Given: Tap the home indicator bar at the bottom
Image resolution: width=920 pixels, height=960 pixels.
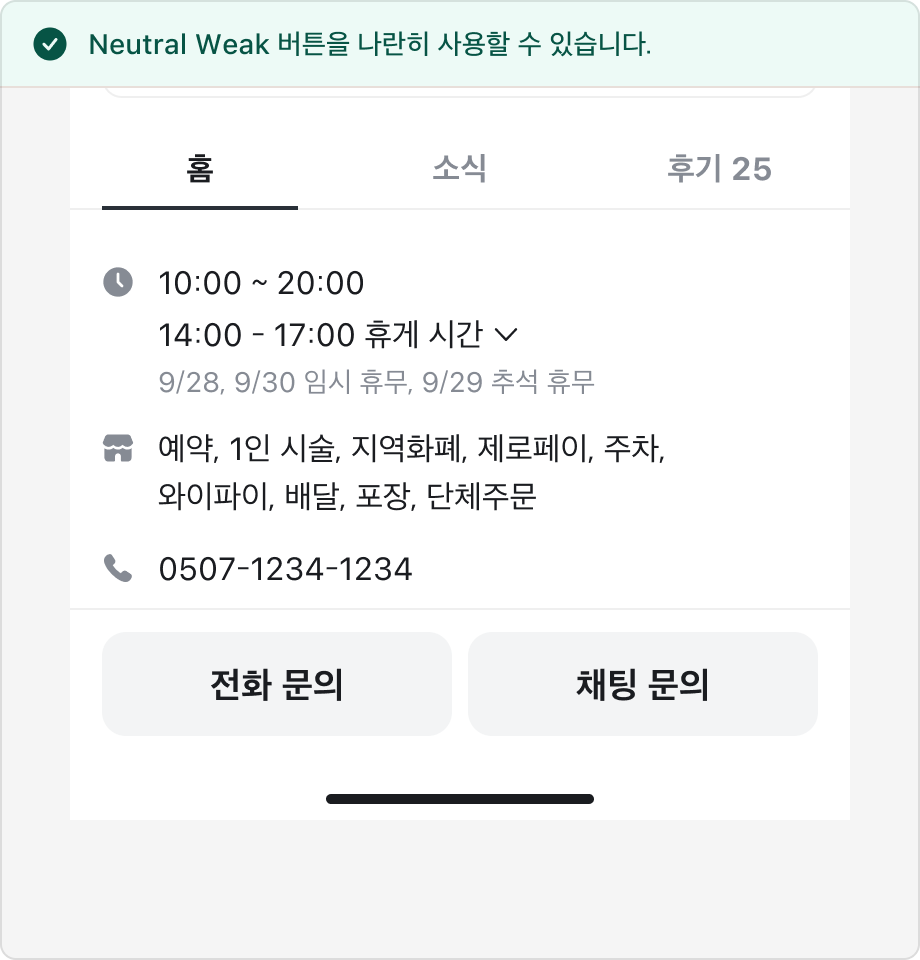Looking at the screenshot, I should click(x=460, y=799).
